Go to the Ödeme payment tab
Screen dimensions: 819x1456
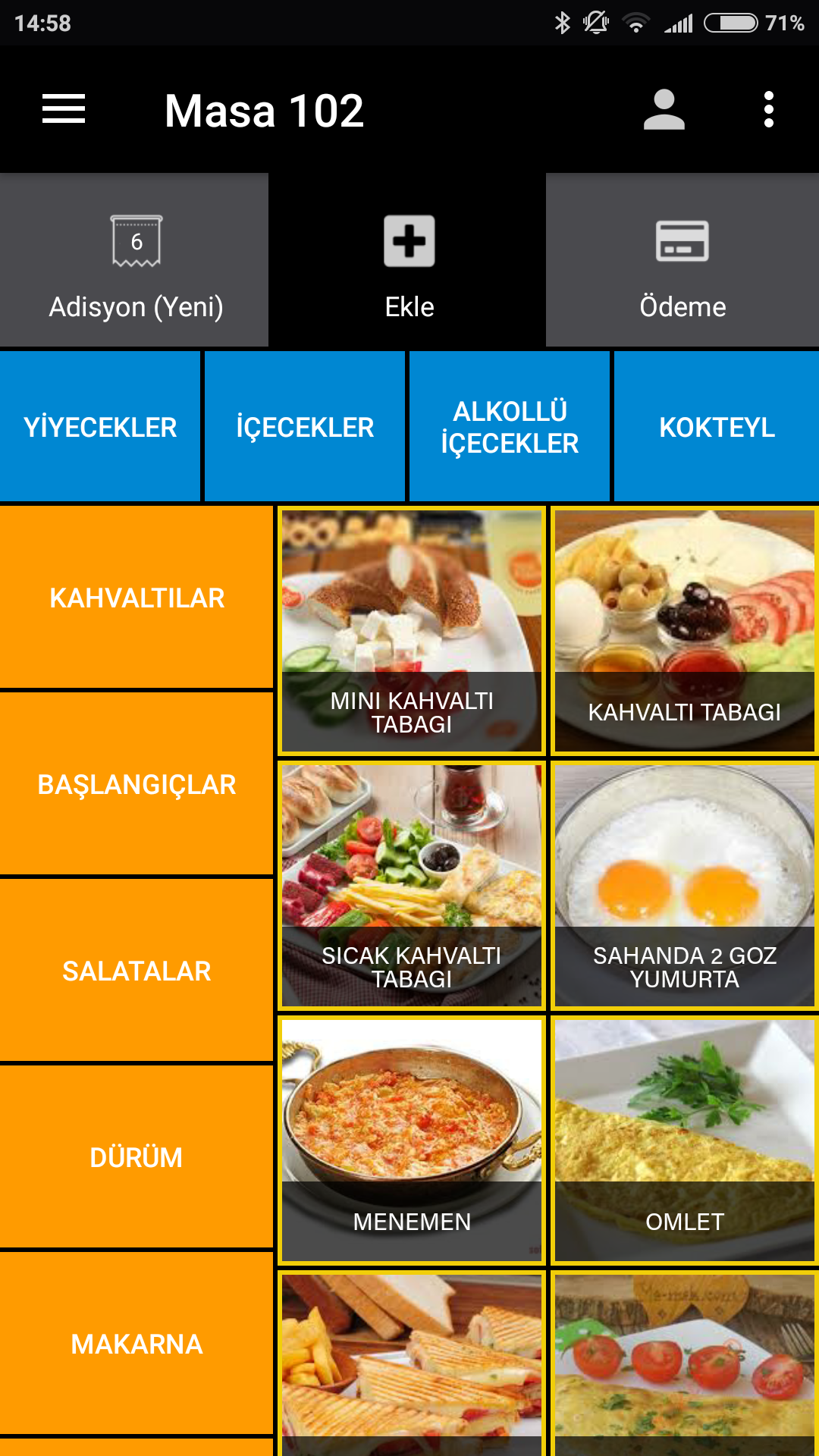682,259
